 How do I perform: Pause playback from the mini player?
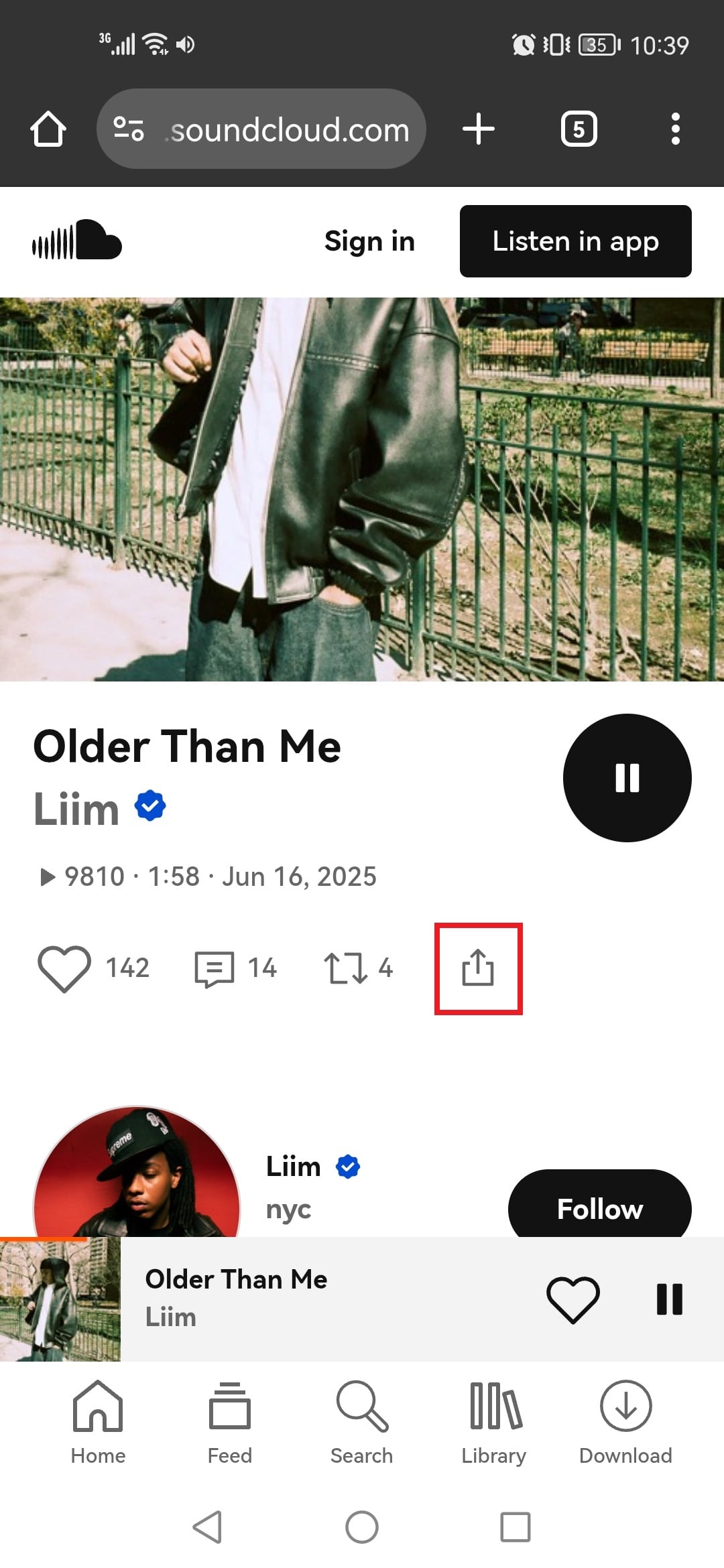(669, 1299)
